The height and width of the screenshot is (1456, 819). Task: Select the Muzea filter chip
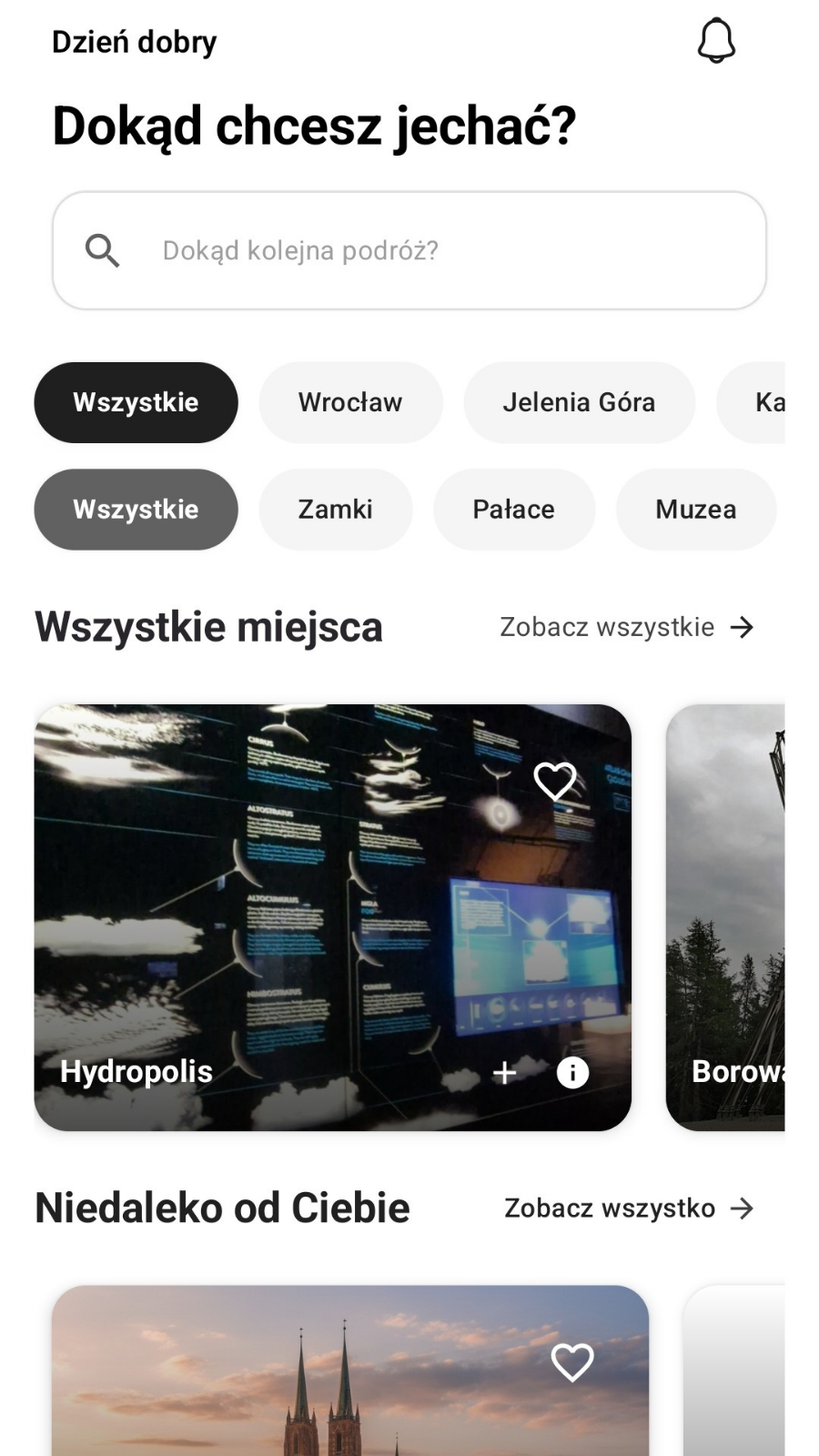[x=695, y=510]
